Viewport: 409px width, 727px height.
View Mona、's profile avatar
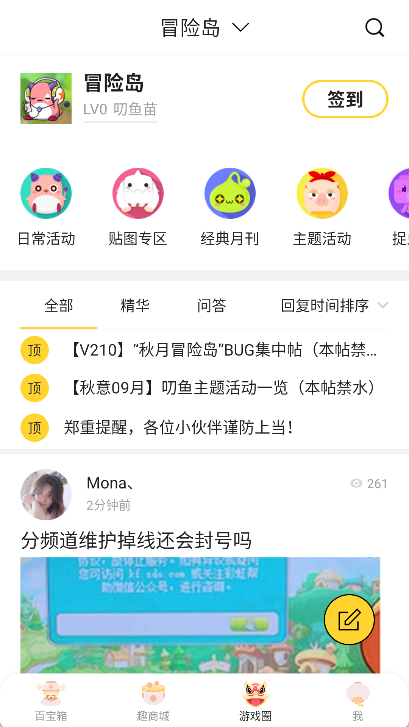point(46,494)
